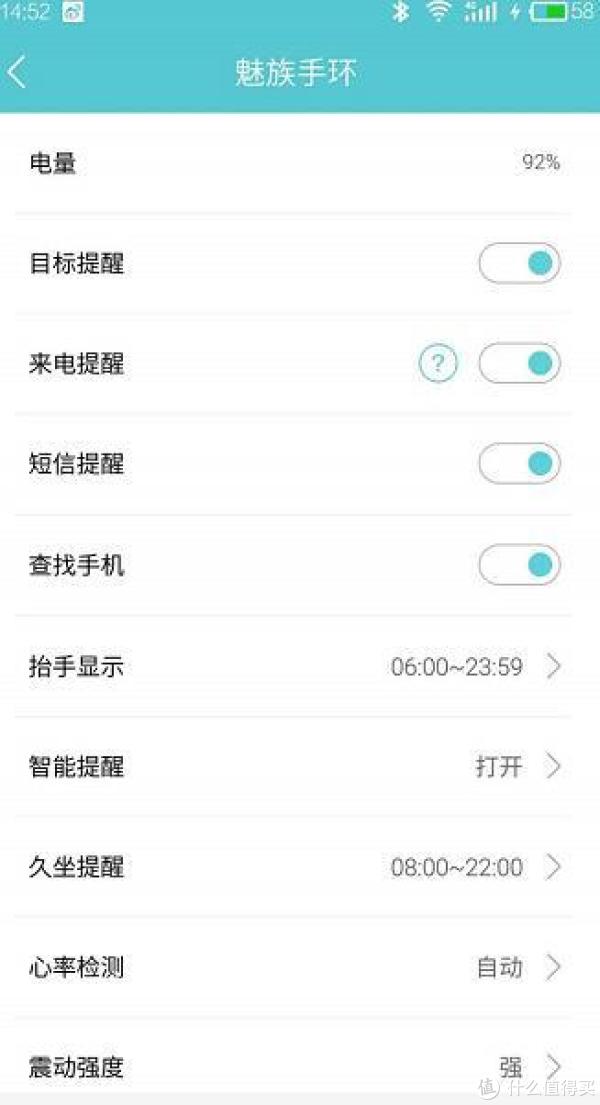
Task: Go back from the 魅族手环 settings
Action: pos(18,73)
